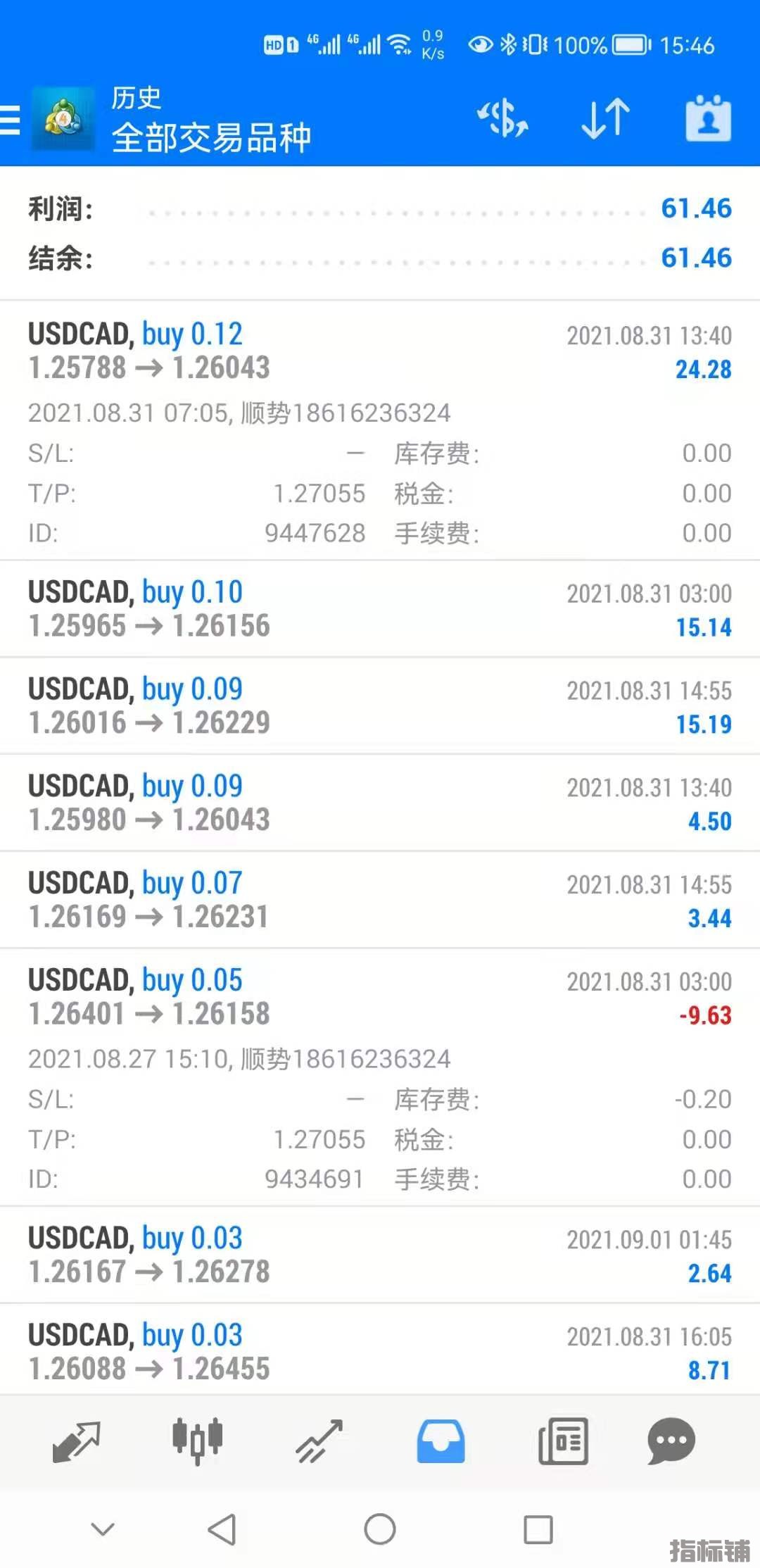Screen dimensions: 760x1568
Task: Expand the USDCAD buy 0.07 trade
Action: (380, 901)
